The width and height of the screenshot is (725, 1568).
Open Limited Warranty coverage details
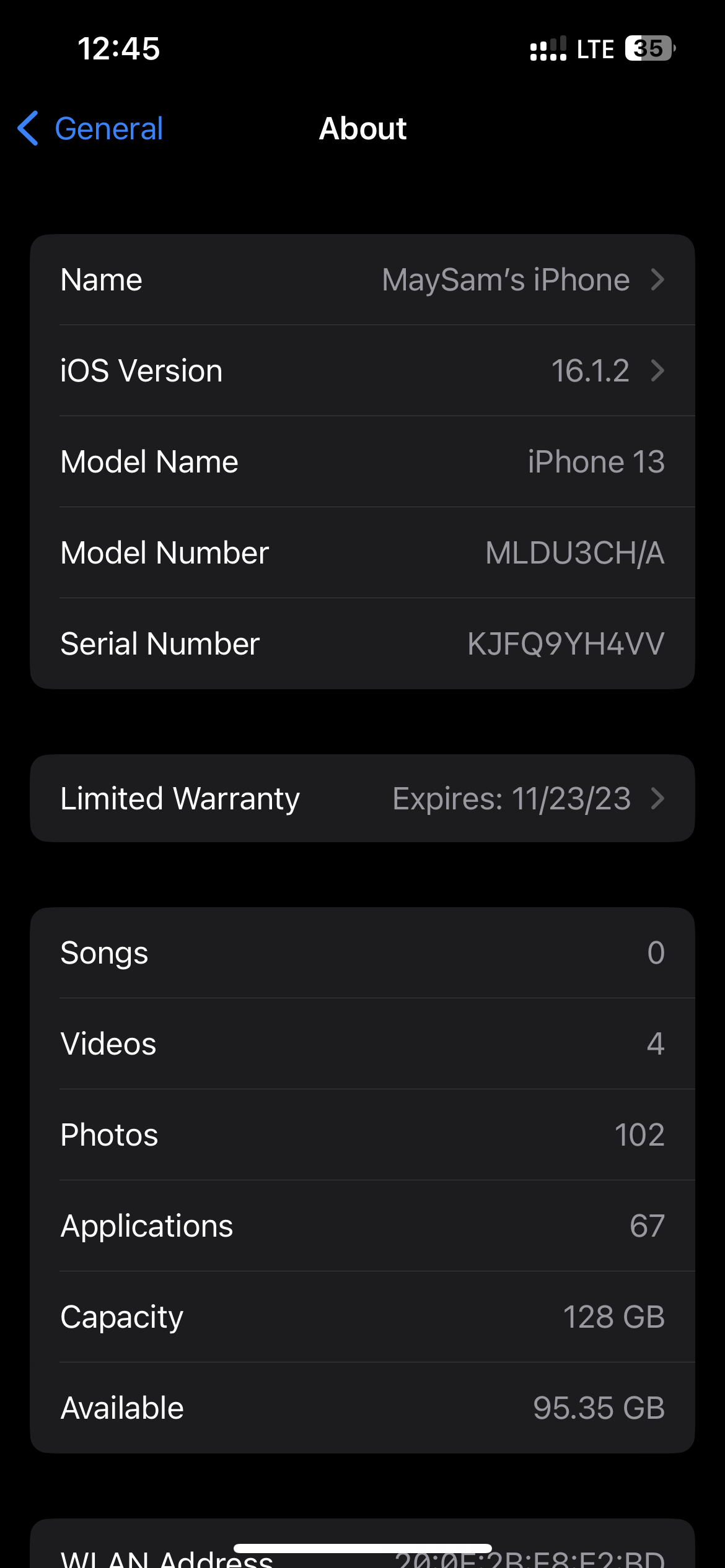point(362,798)
